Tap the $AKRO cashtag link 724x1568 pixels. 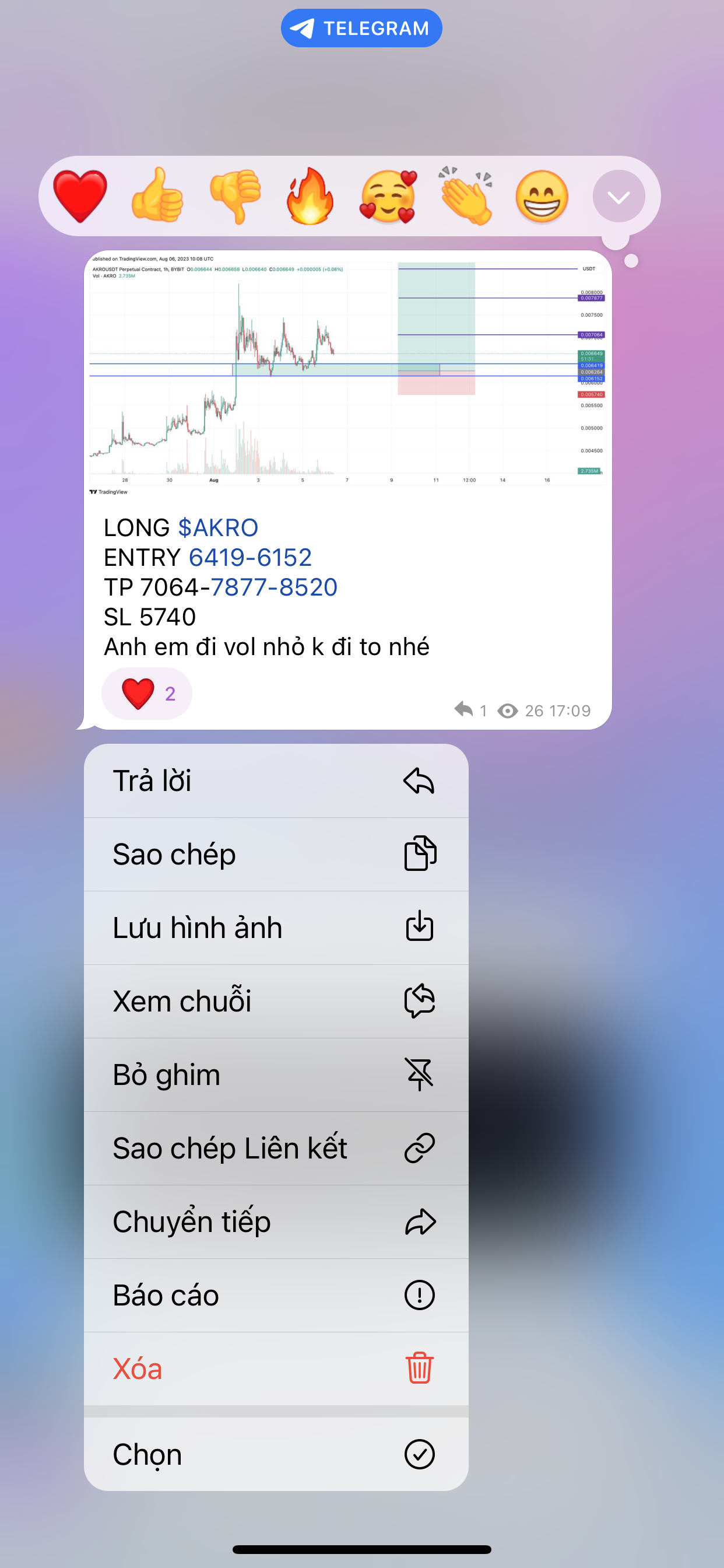tap(218, 527)
